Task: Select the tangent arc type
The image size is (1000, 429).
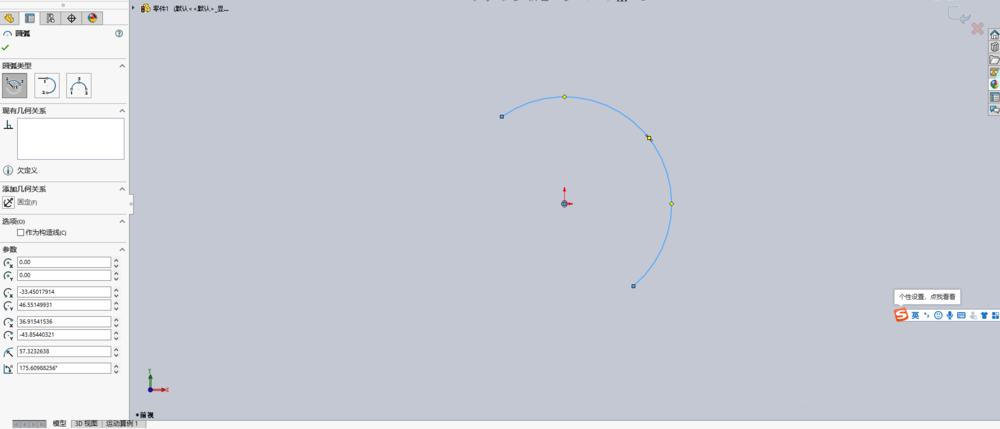Action: (47, 86)
